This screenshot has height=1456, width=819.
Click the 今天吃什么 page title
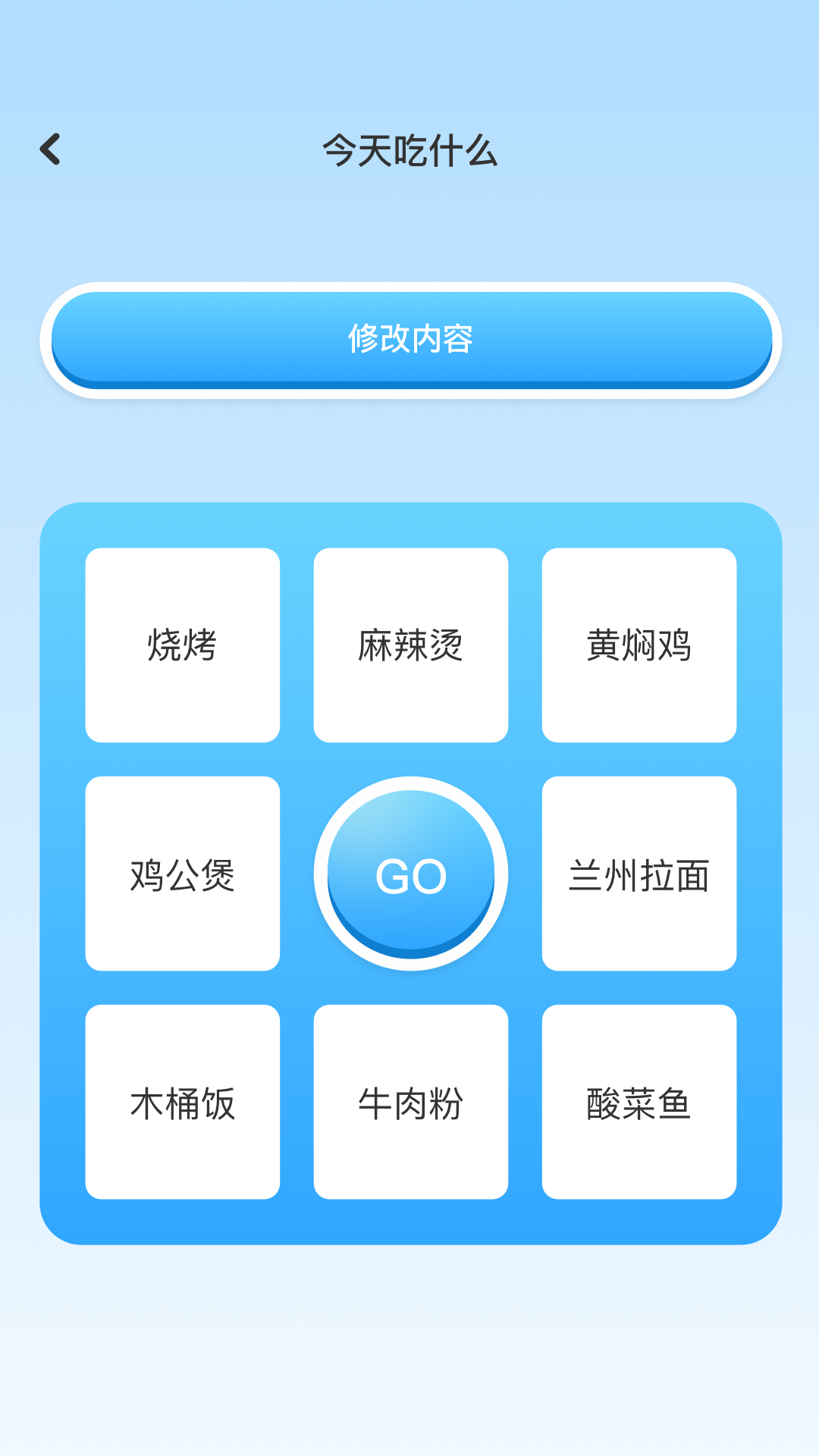tap(409, 149)
